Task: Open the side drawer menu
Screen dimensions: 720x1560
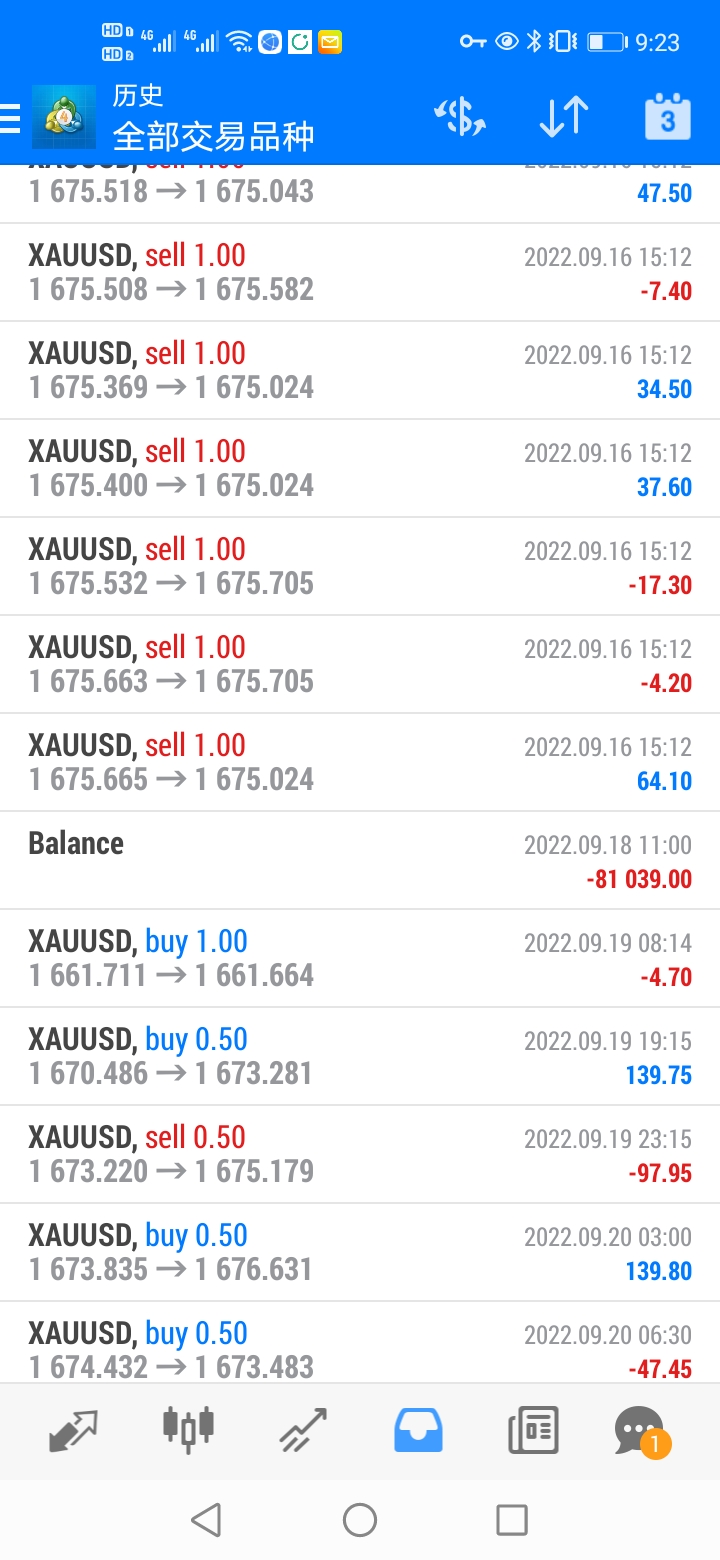Action: pos(12,118)
